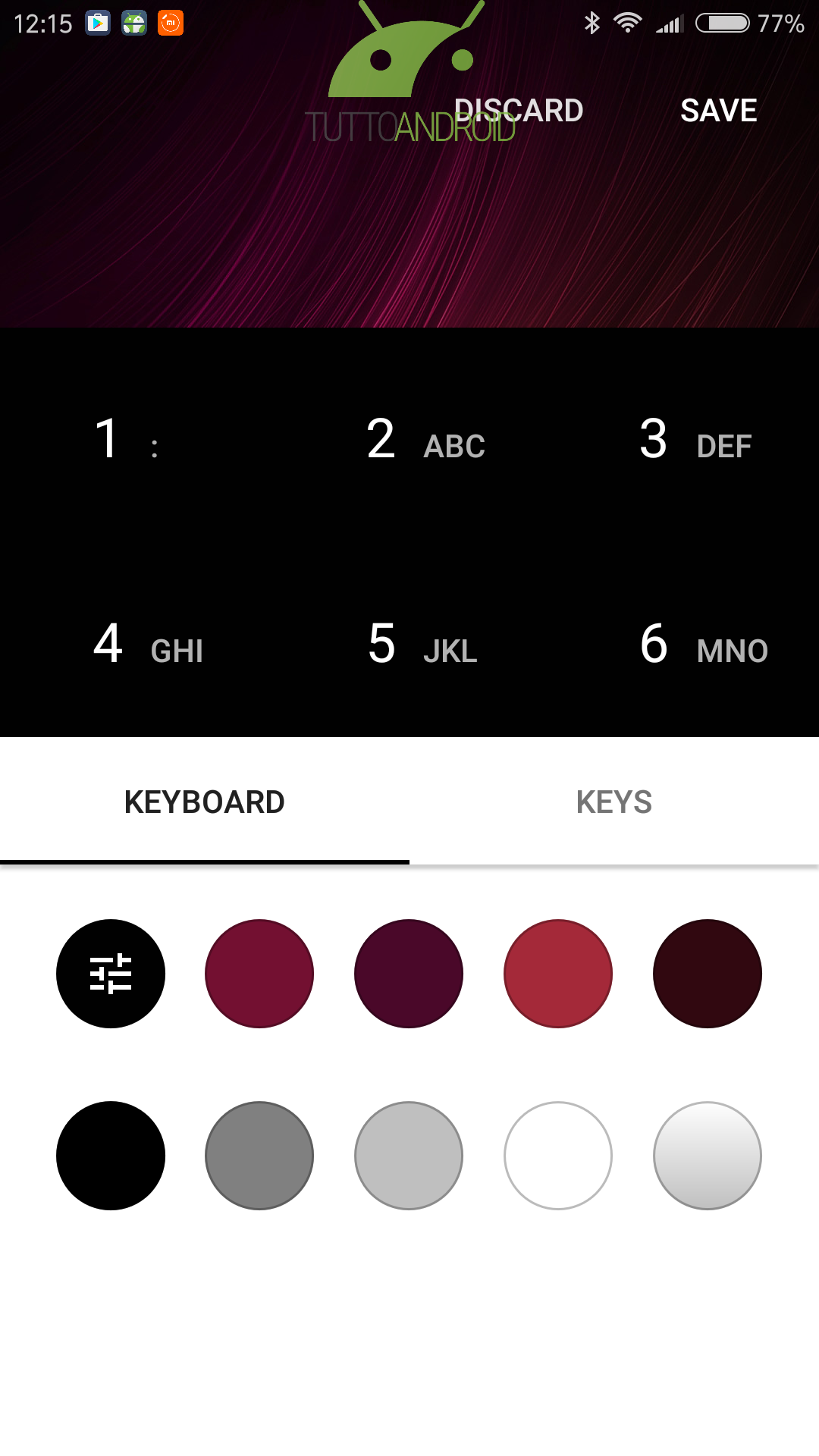Screen dimensions: 819x1456
Task: Switch to the Keys tab
Action: coord(614,802)
